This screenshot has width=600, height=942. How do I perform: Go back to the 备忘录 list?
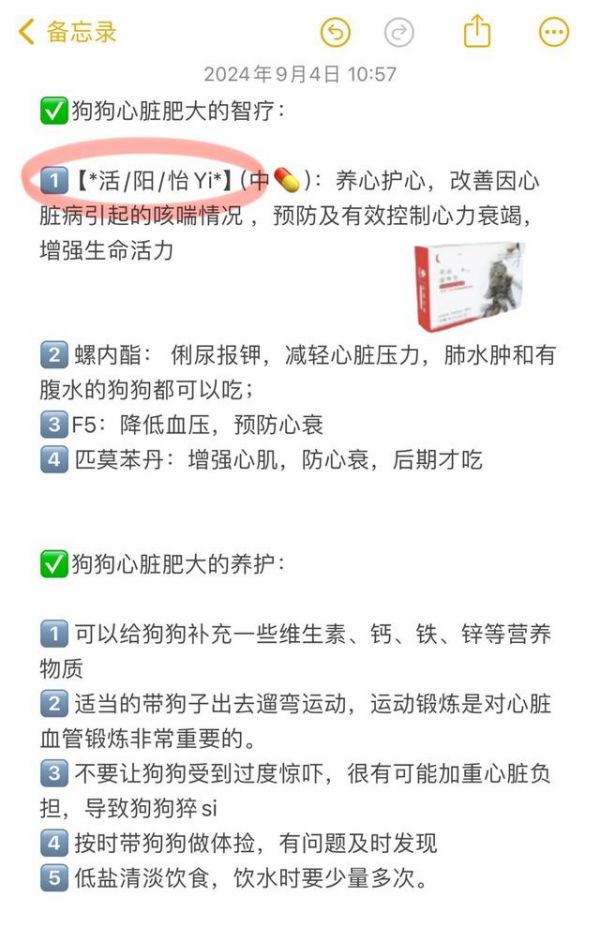(x=68, y=32)
